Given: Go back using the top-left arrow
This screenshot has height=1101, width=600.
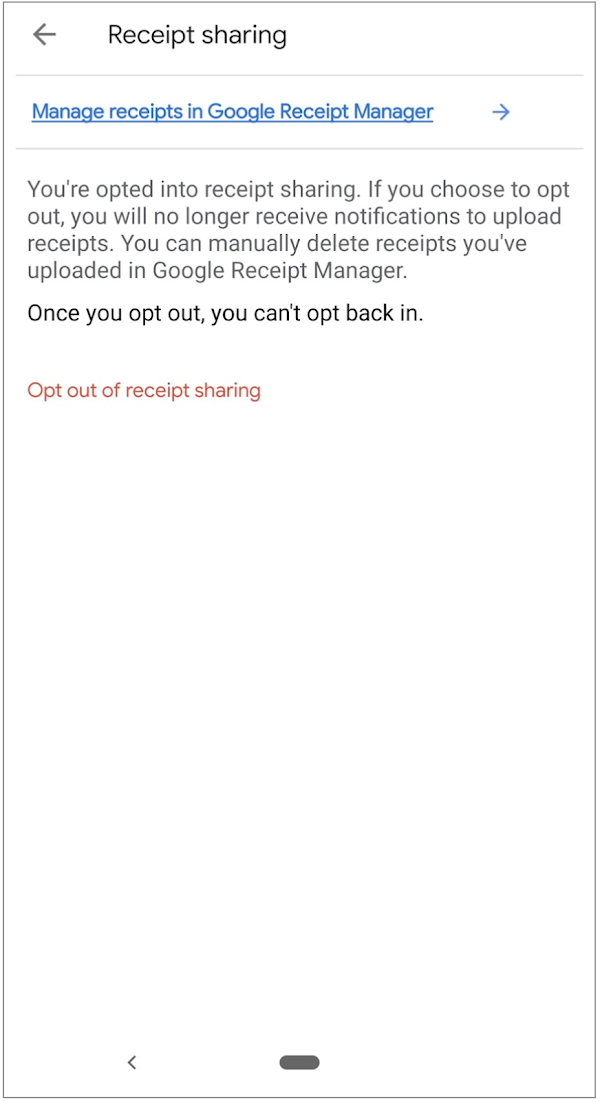Looking at the screenshot, I should click(x=44, y=35).
